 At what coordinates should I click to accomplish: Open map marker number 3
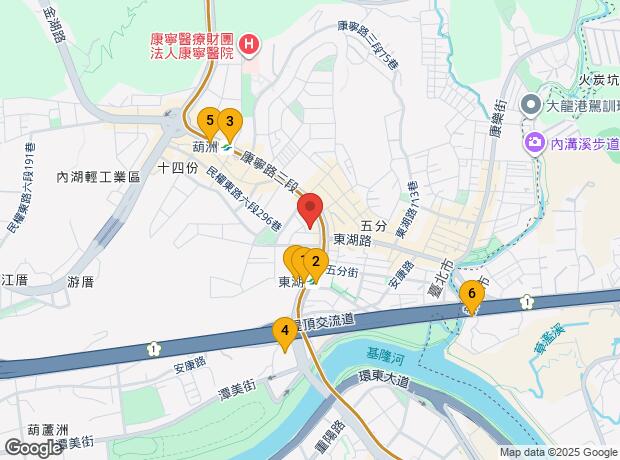click(229, 123)
